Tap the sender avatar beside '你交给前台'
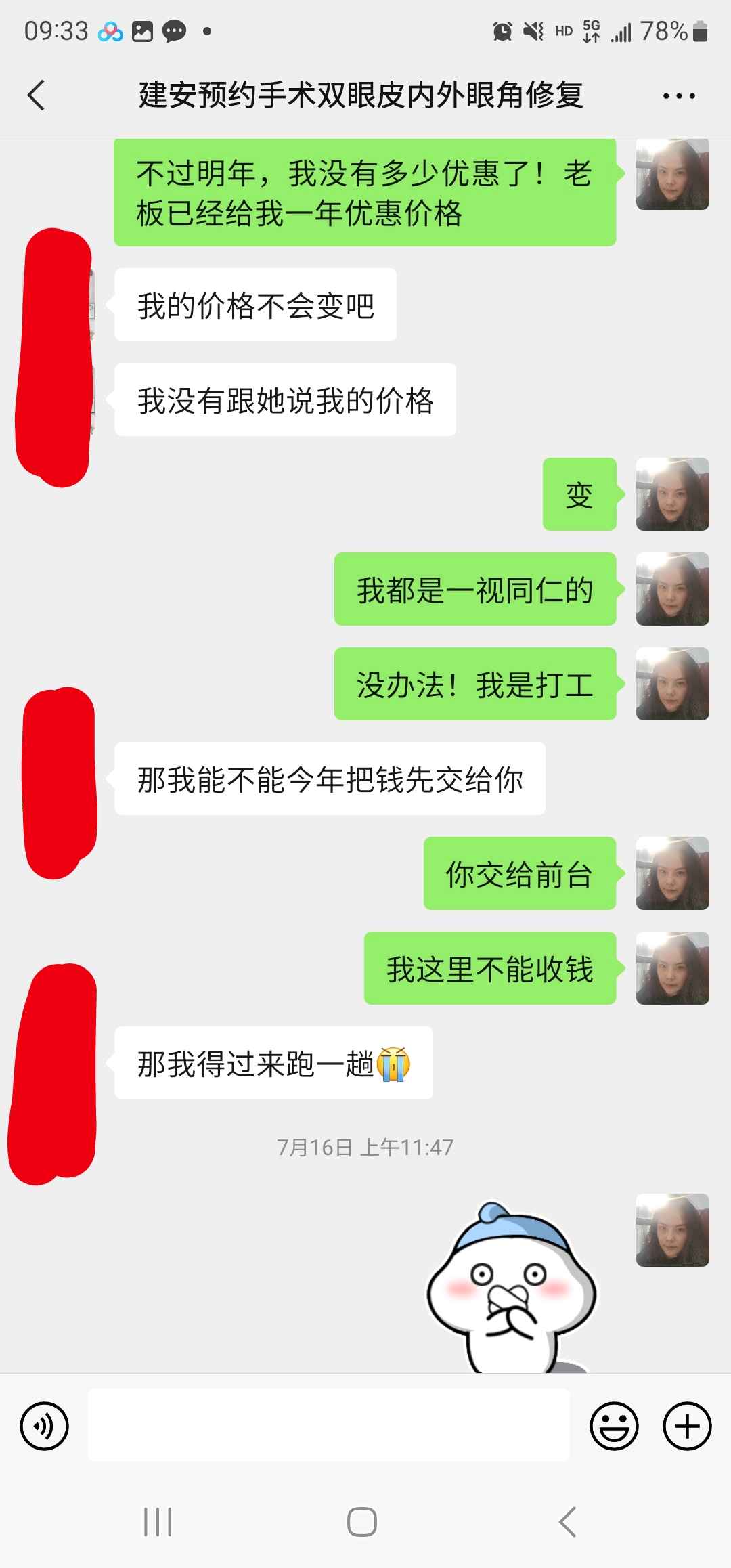This screenshot has height=1568, width=731. (x=672, y=873)
